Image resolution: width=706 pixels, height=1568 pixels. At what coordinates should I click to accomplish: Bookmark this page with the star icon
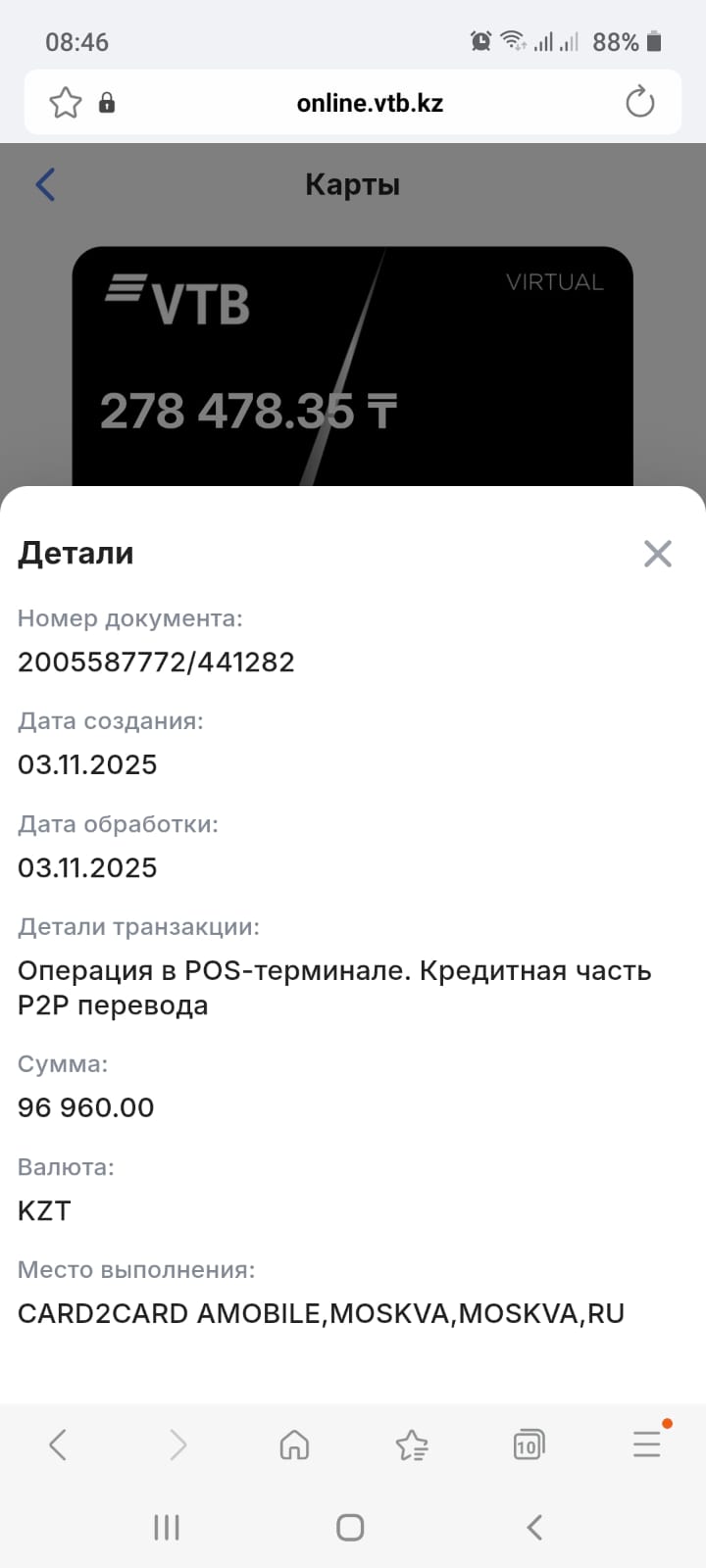pyautogui.click(x=66, y=102)
